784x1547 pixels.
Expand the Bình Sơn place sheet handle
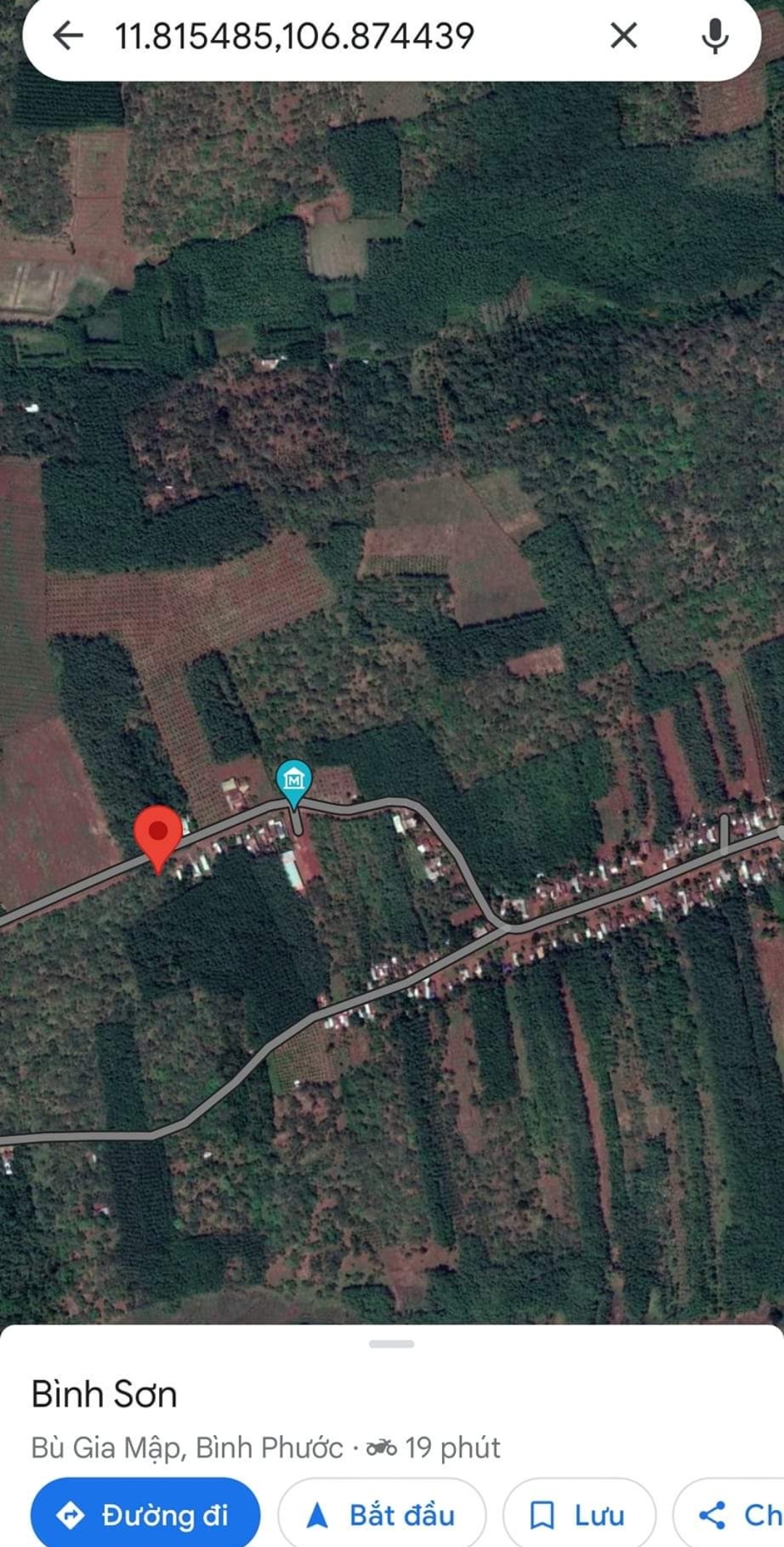coord(391,1344)
